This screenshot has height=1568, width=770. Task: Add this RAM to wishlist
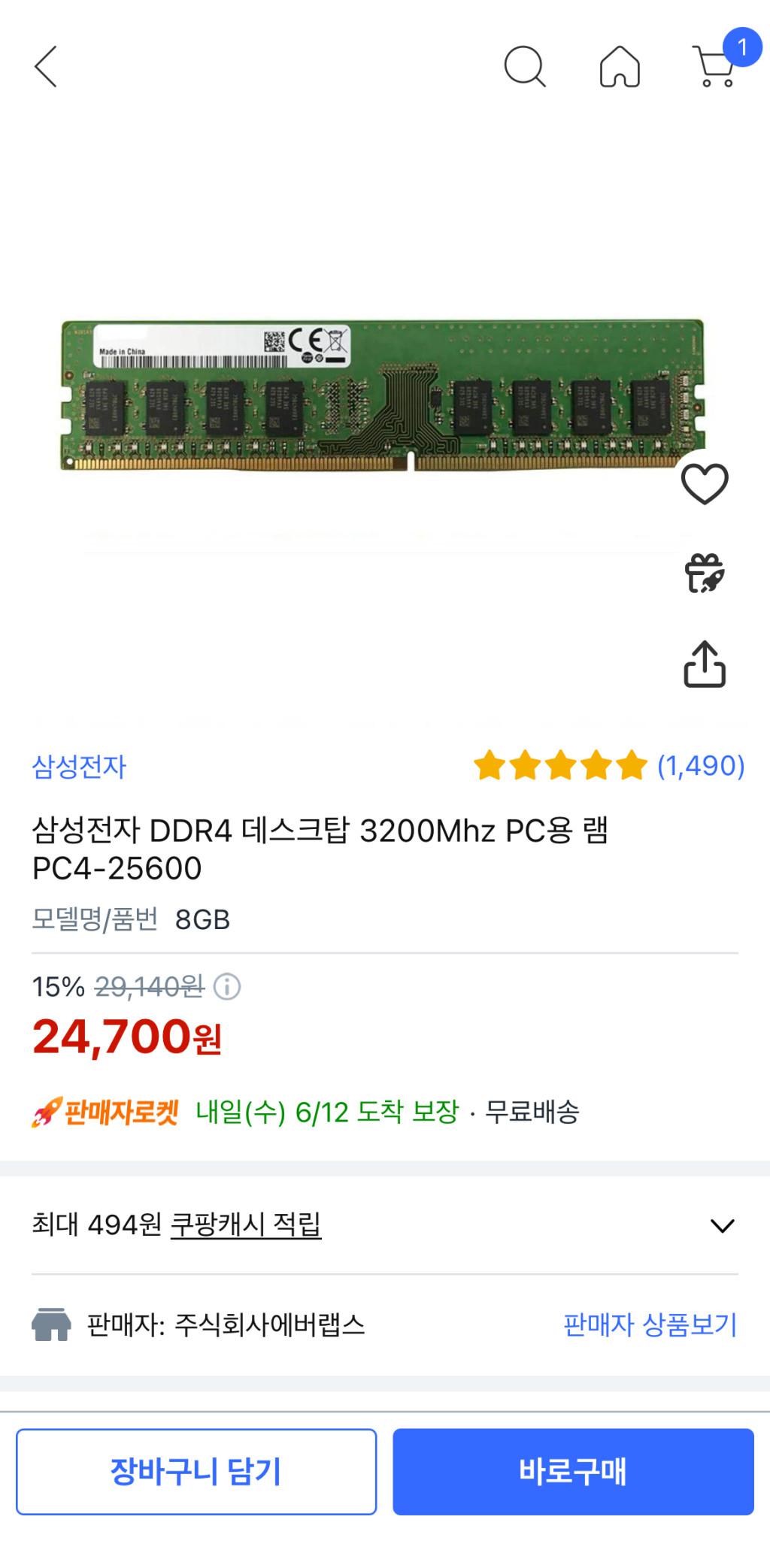coord(705,483)
